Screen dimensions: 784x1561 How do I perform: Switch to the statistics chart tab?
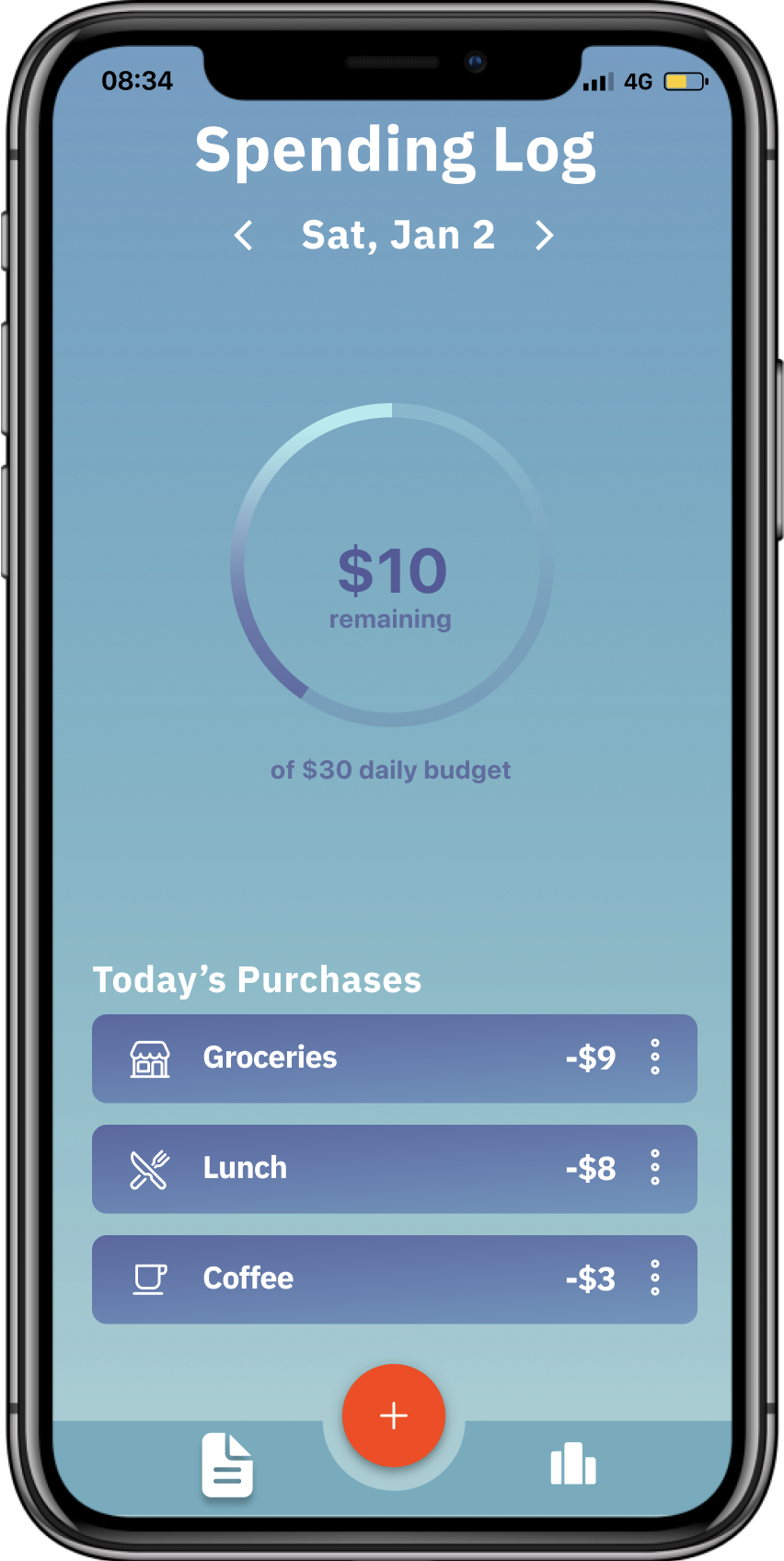573,1464
